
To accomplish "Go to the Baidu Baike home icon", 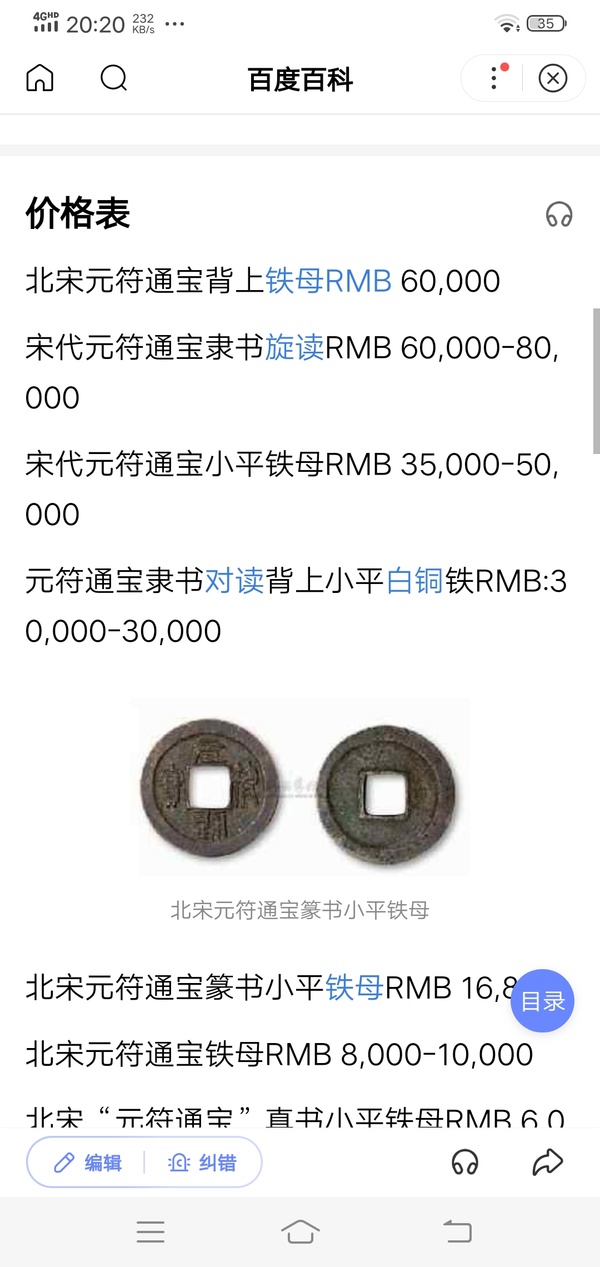I will tap(40, 79).
